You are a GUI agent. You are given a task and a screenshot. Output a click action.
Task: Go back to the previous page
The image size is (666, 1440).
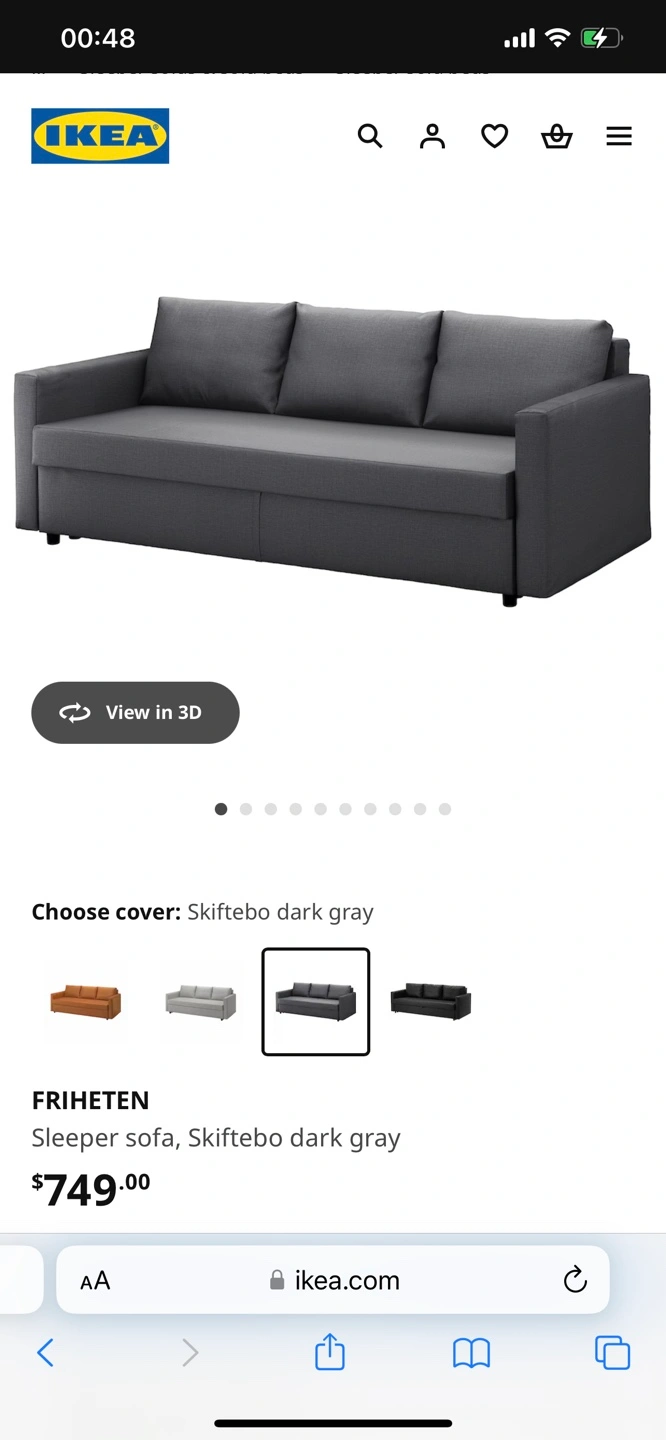pos(45,1353)
